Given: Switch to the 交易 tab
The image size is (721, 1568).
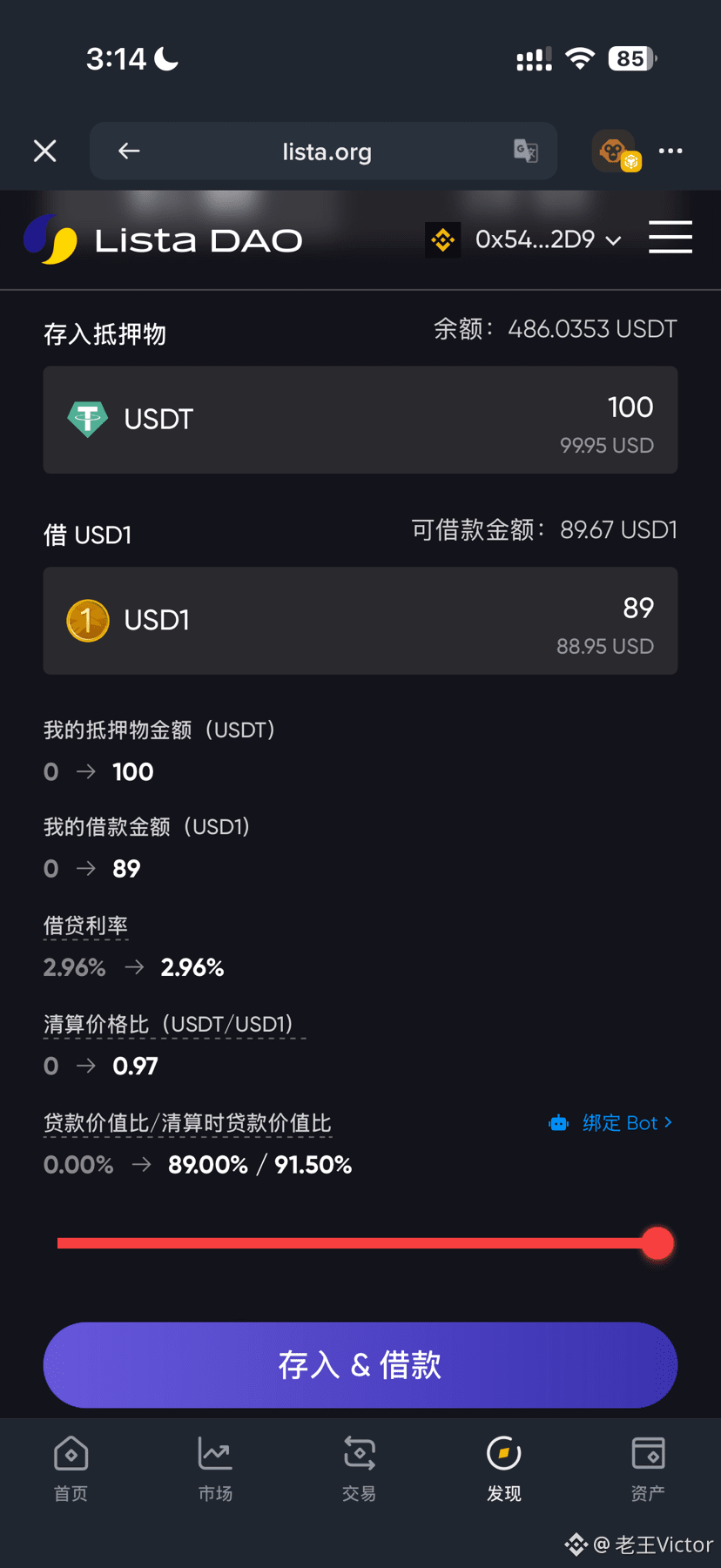Looking at the screenshot, I should (x=359, y=1468).
